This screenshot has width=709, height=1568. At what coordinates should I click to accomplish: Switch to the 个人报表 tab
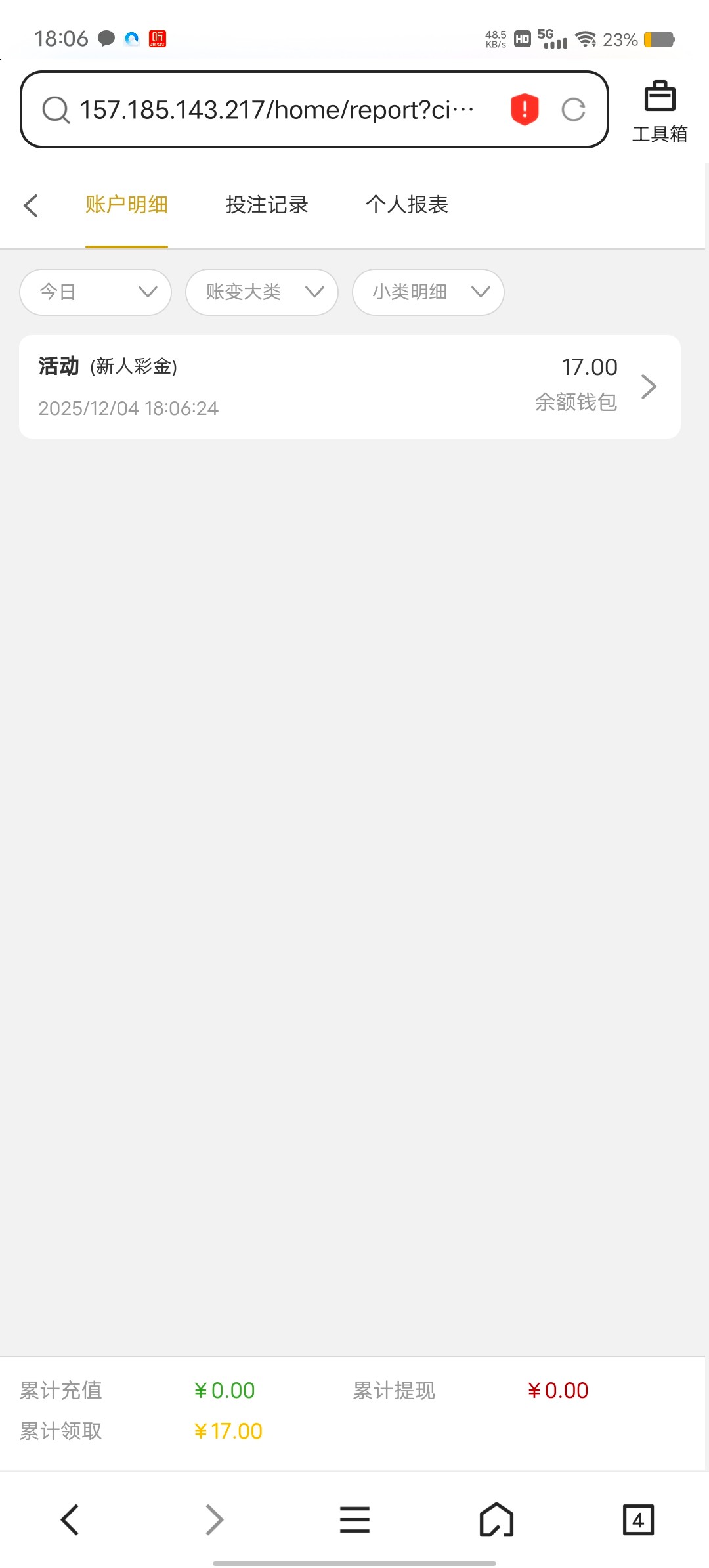tap(406, 205)
